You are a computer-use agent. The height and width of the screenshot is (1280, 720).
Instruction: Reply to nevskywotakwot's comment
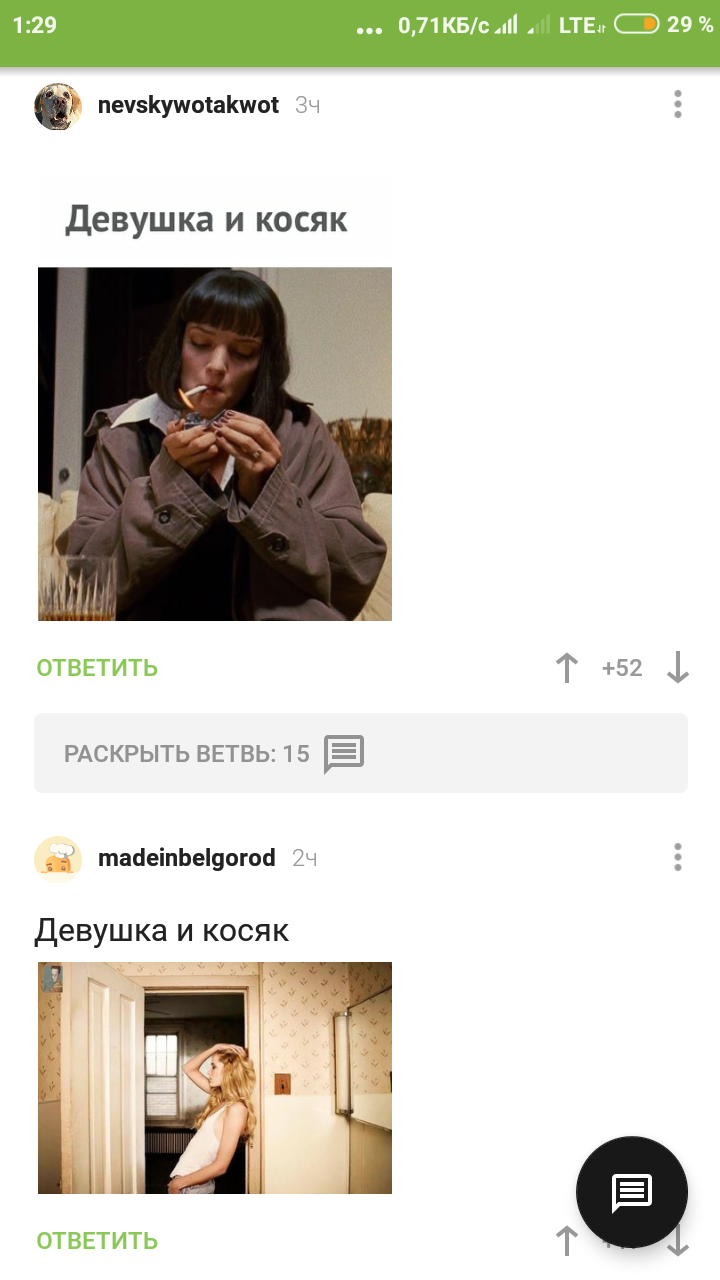97,668
